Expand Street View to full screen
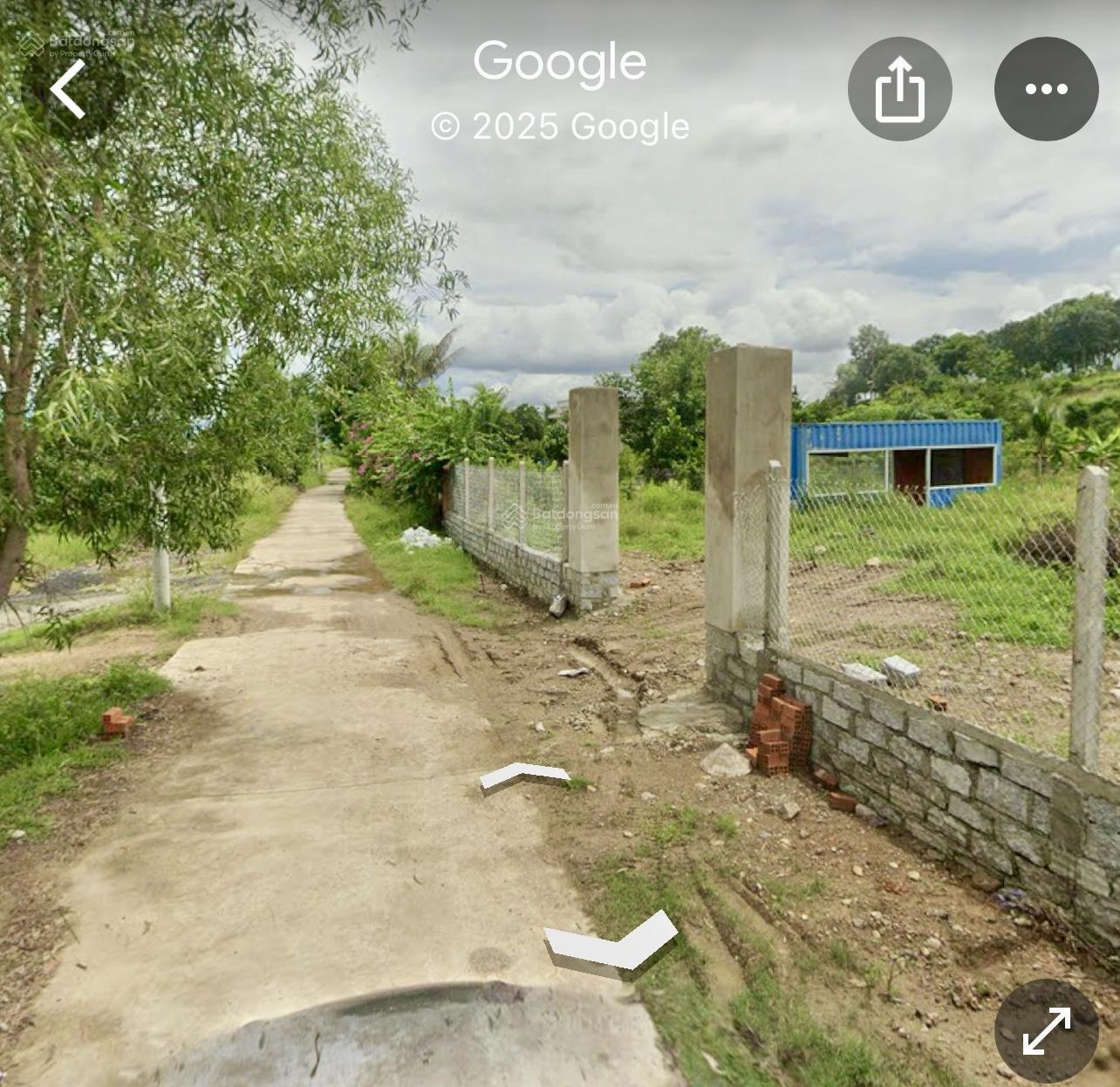The height and width of the screenshot is (1087, 1120). tap(1046, 1030)
